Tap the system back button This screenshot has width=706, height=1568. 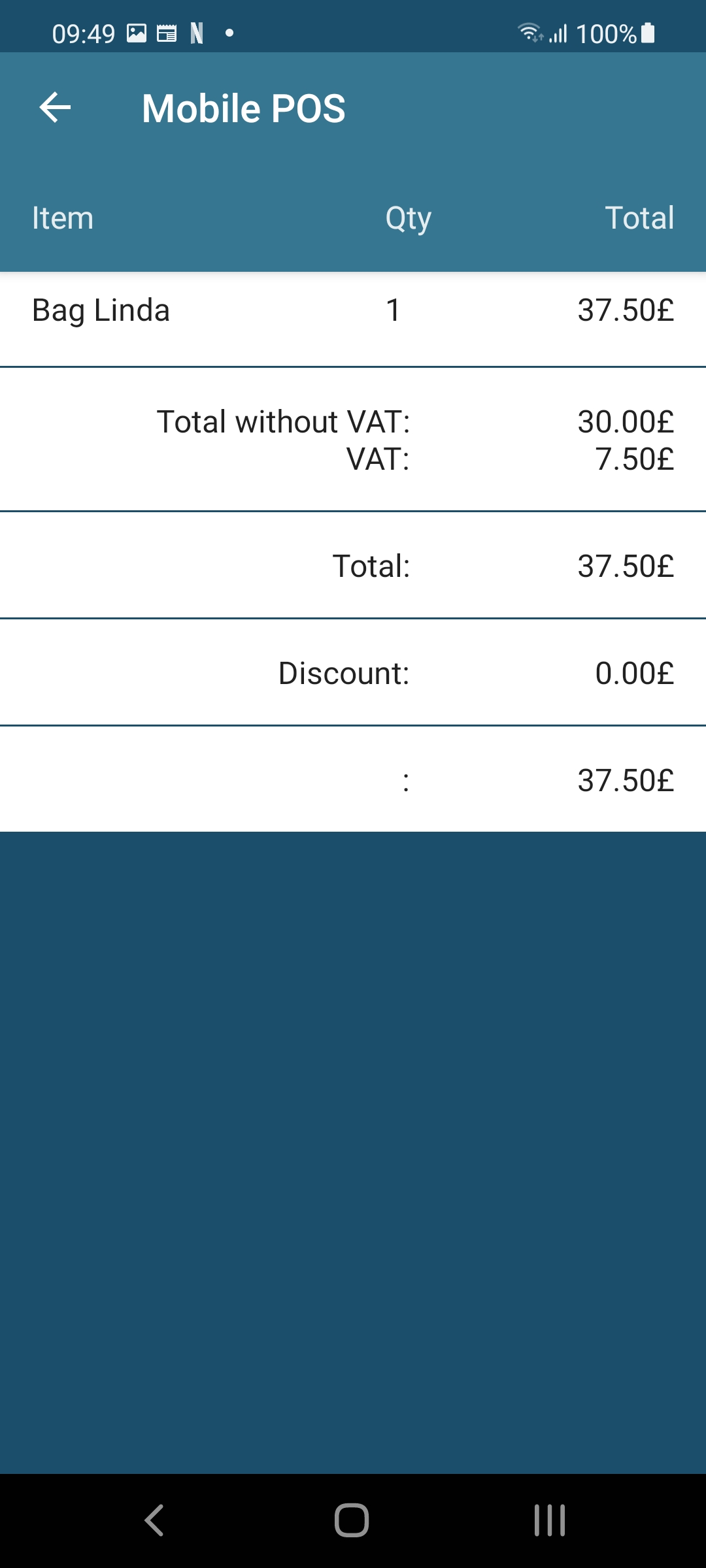point(154,1520)
